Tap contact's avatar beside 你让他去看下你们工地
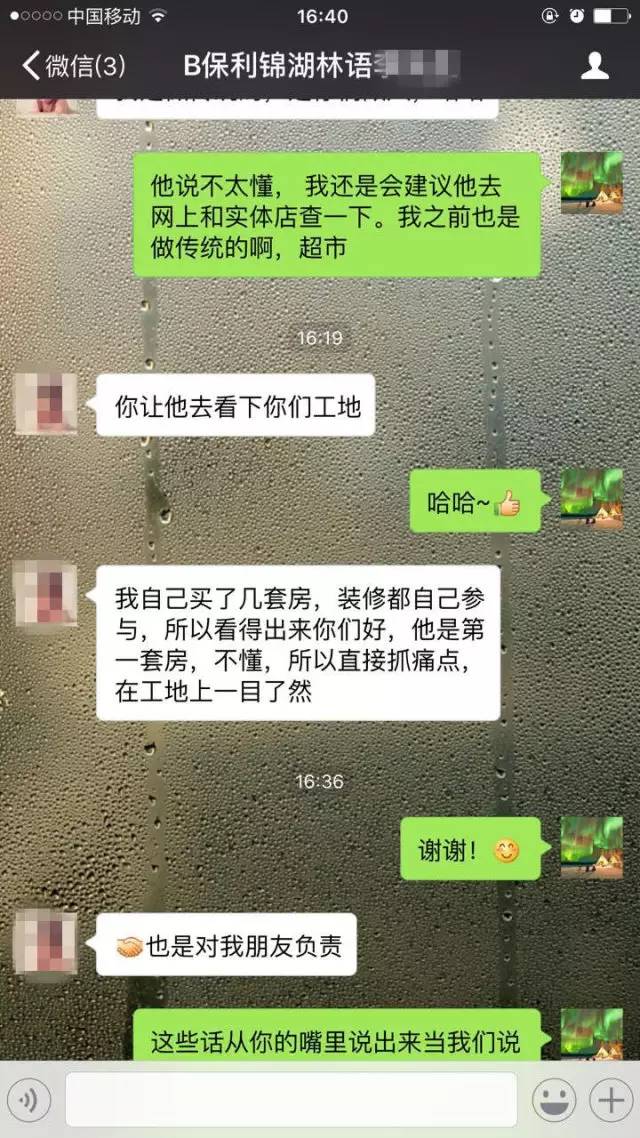The image size is (640, 1138). click(45, 404)
